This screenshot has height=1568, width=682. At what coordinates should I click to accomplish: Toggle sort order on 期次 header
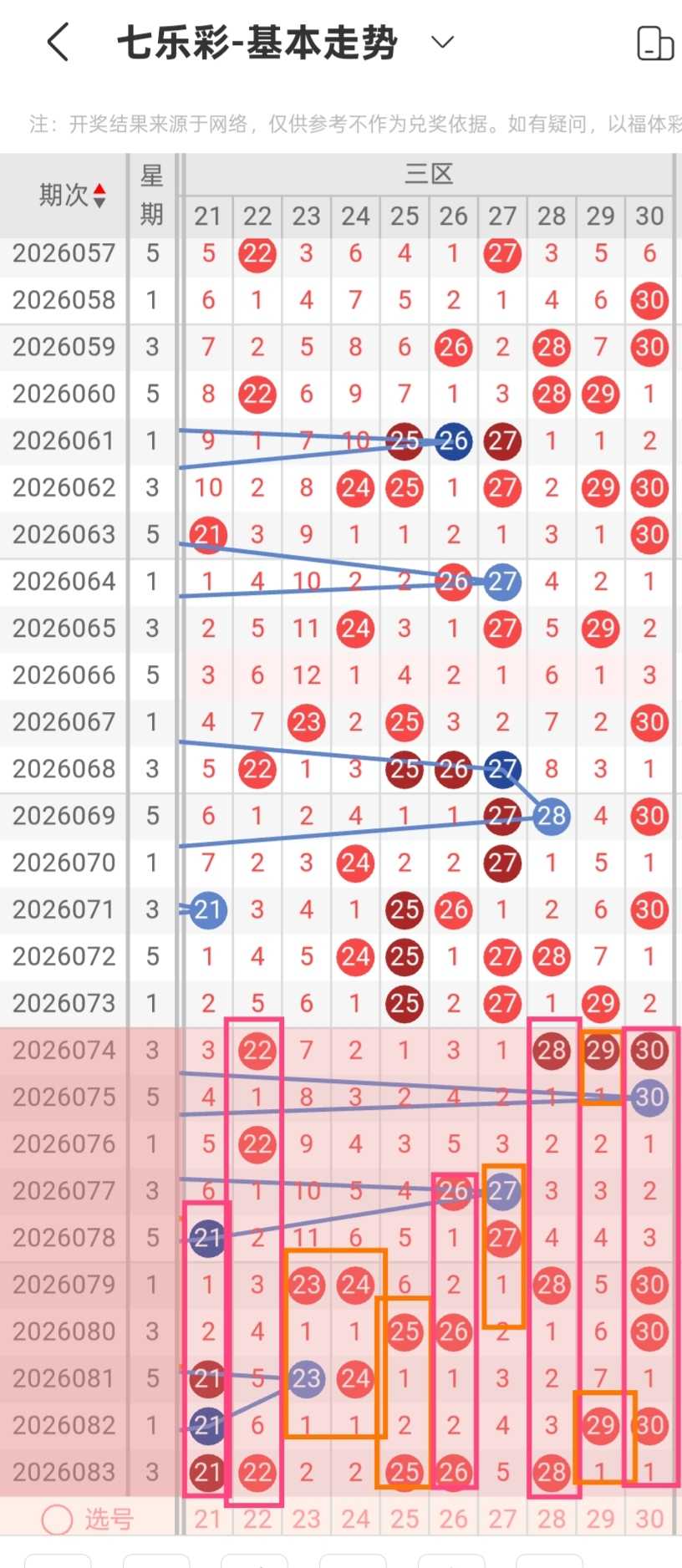72,196
